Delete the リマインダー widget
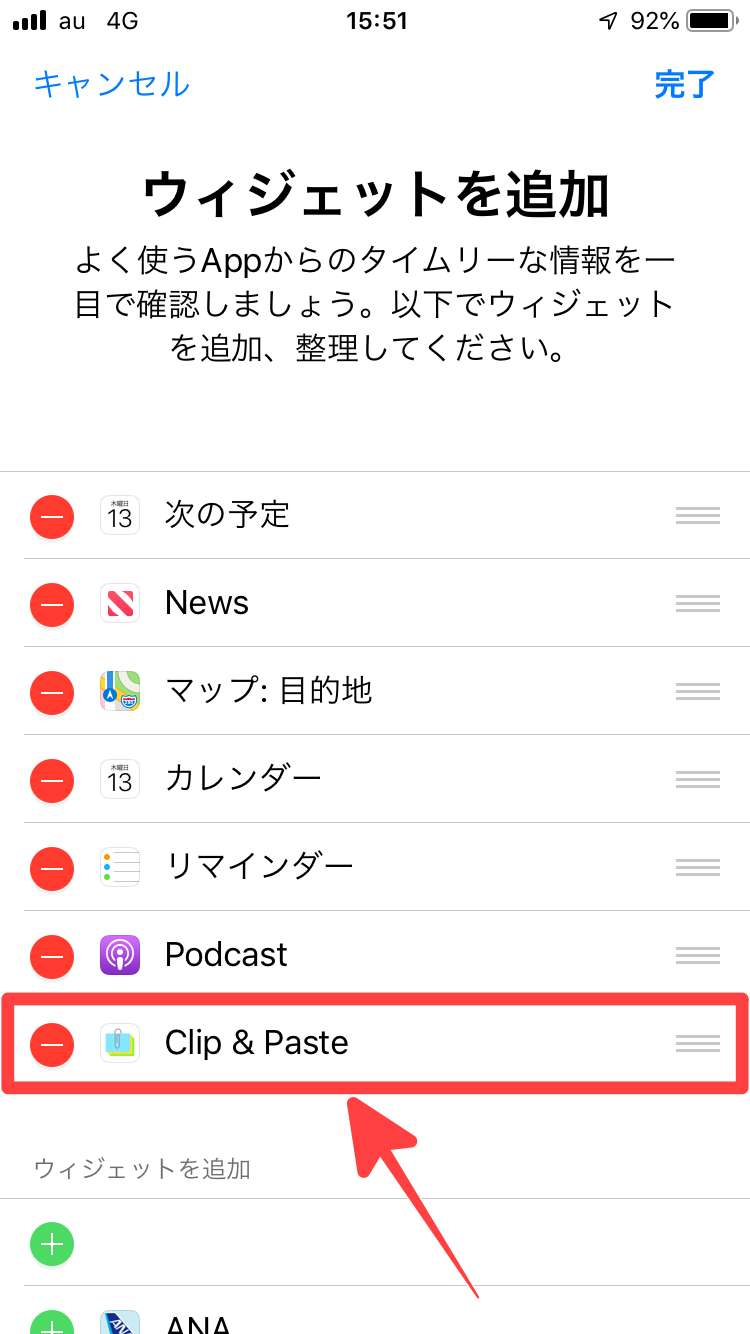The width and height of the screenshot is (750, 1334). pyautogui.click(x=52, y=868)
